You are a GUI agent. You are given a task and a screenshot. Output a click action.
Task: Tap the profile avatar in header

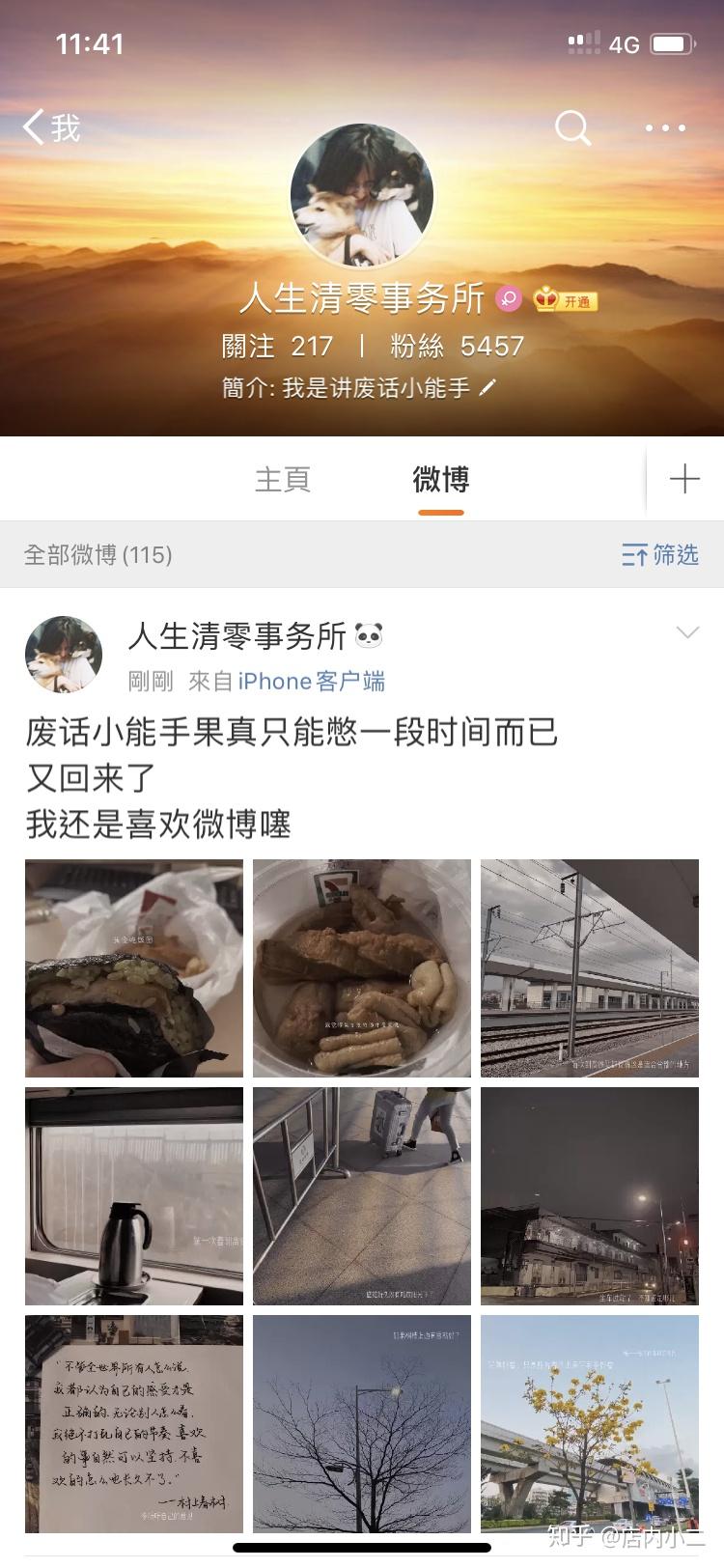[362, 195]
